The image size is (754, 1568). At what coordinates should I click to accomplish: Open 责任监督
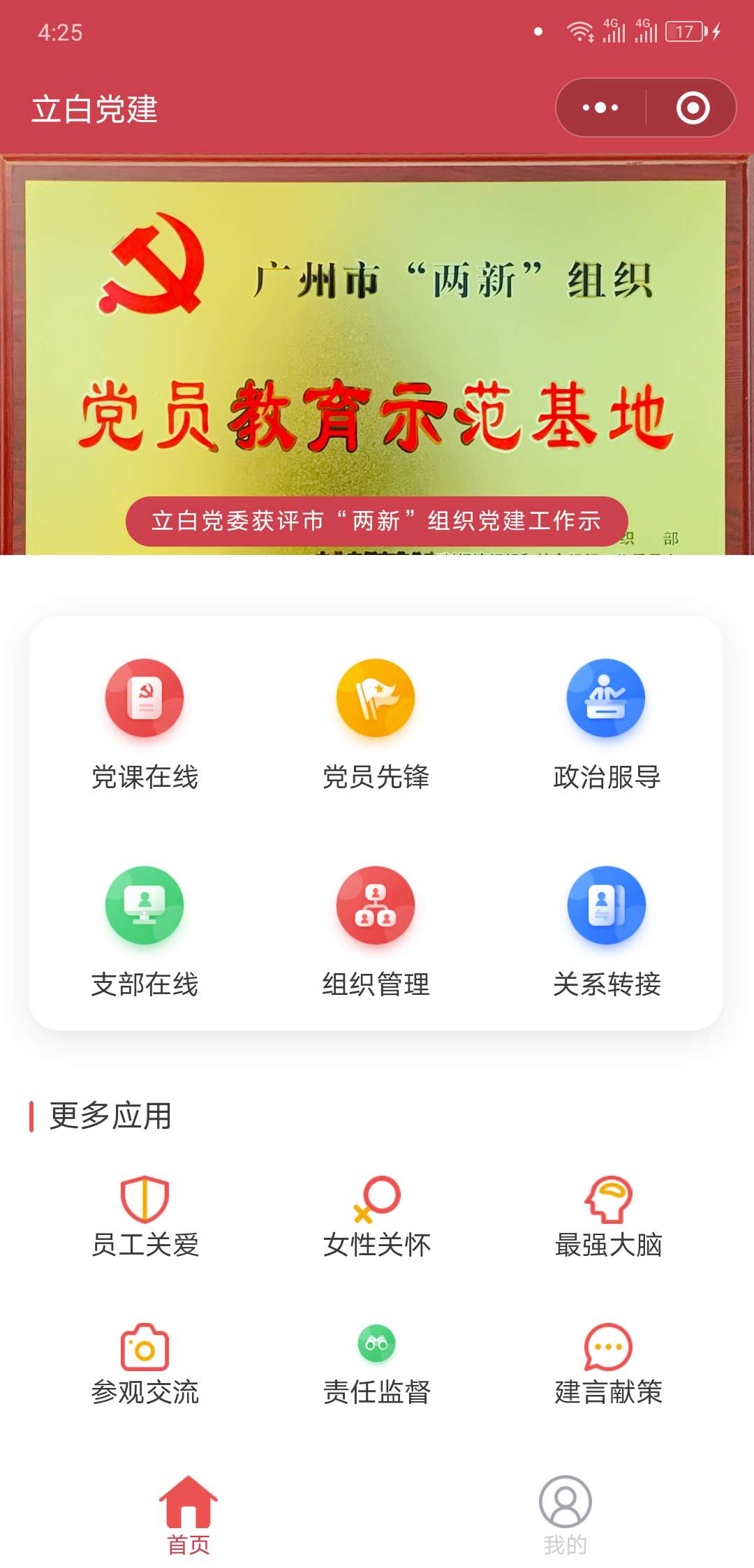pos(376,1364)
